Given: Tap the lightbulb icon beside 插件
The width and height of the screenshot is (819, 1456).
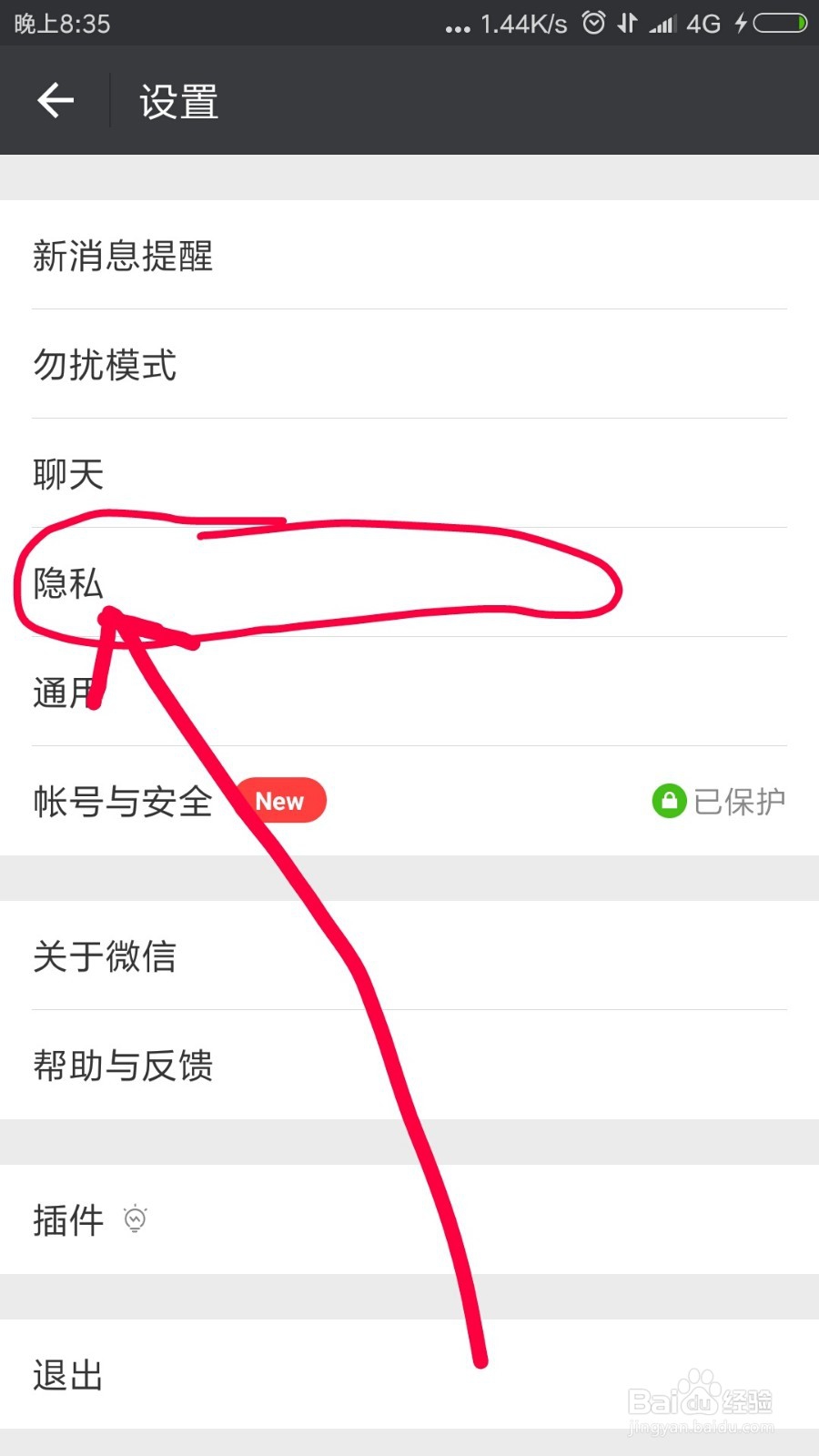Looking at the screenshot, I should click(135, 1219).
